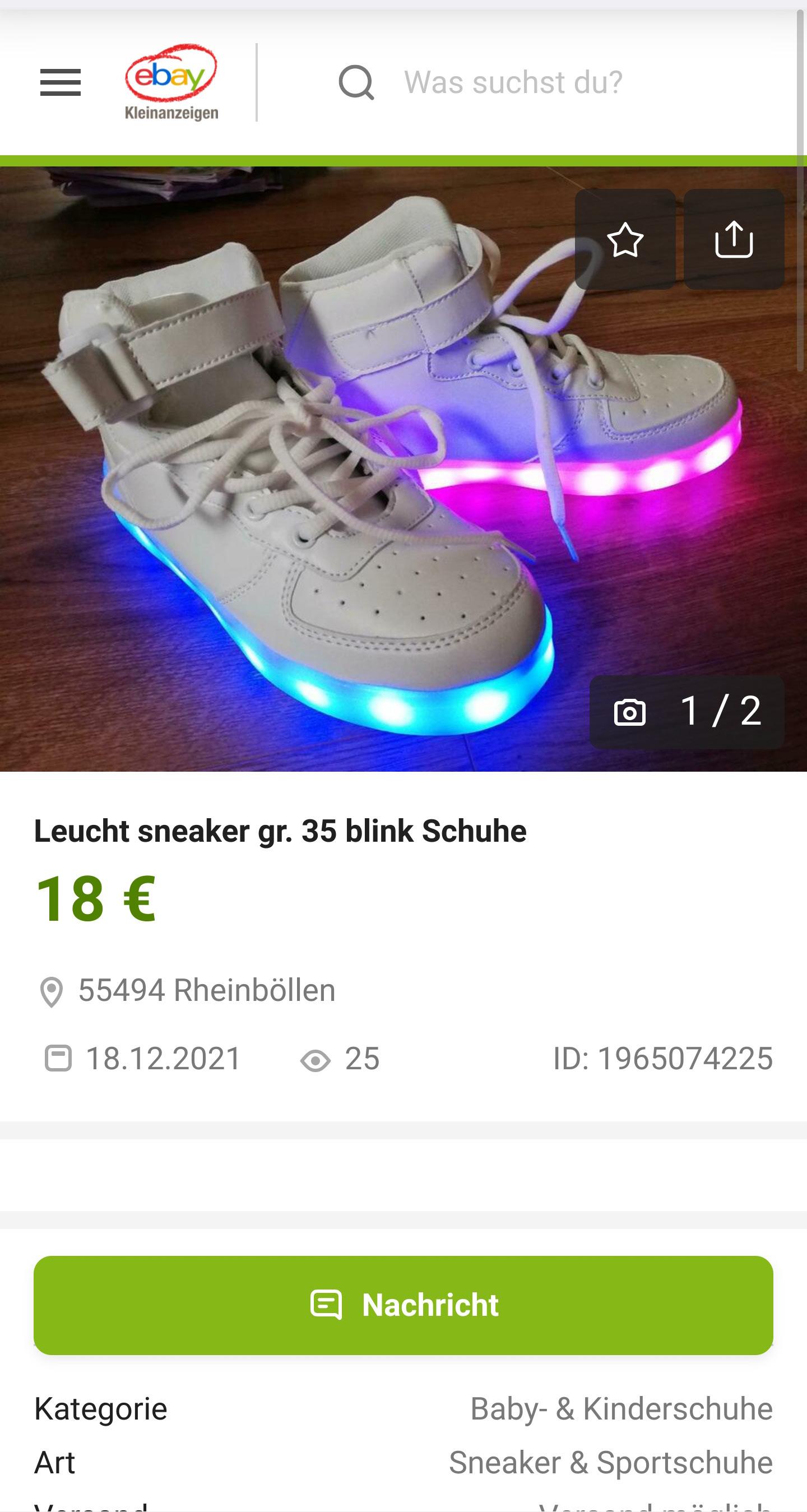Image resolution: width=807 pixels, height=1512 pixels.
Task: Open the hamburger menu
Action: point(61,82)
